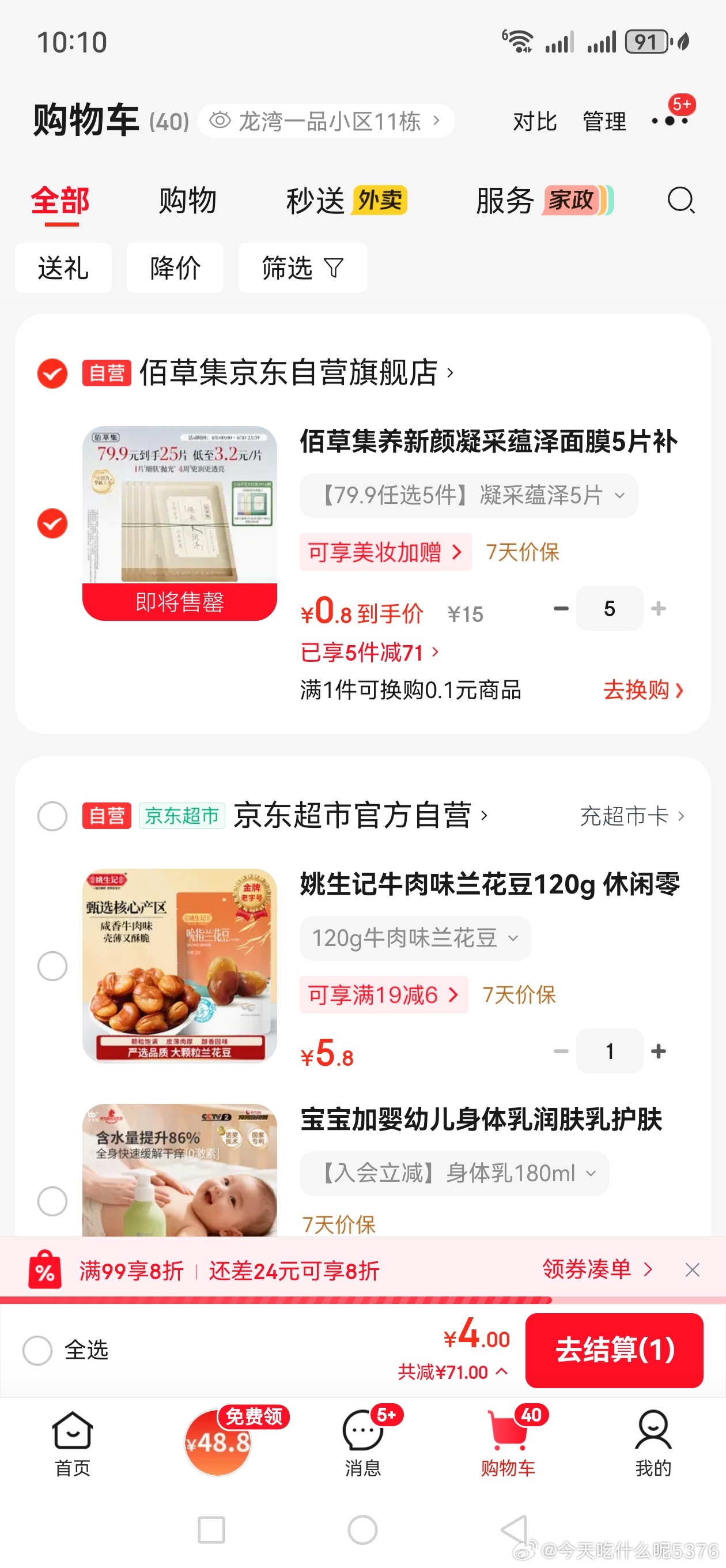The height and width of the screenshot is (1568, 726).
Task: Tap 去换购 to redeem add-on
Action: click(642, 690)
